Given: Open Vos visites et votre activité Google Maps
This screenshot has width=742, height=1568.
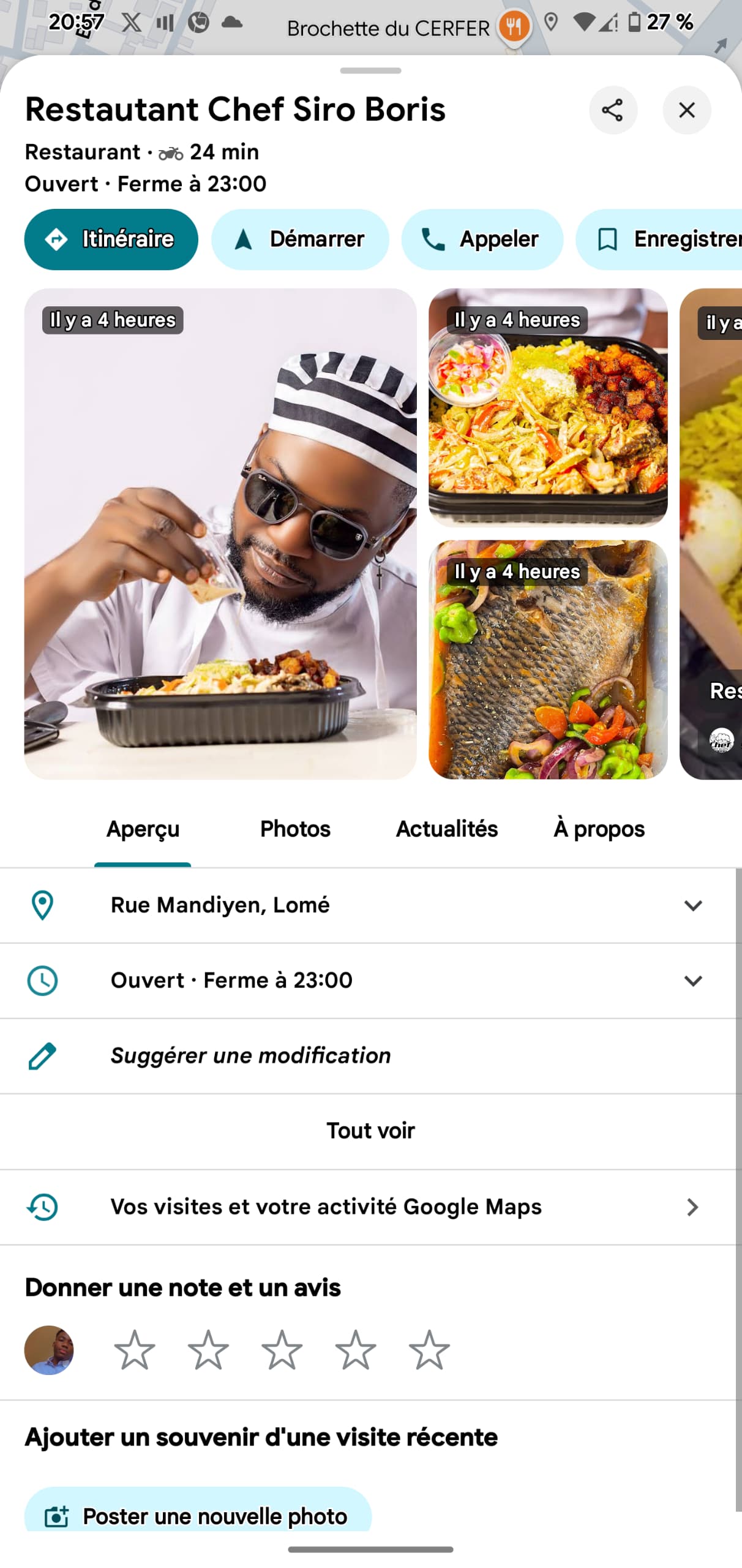Looking at the screenshot, I should point(367,1206).
